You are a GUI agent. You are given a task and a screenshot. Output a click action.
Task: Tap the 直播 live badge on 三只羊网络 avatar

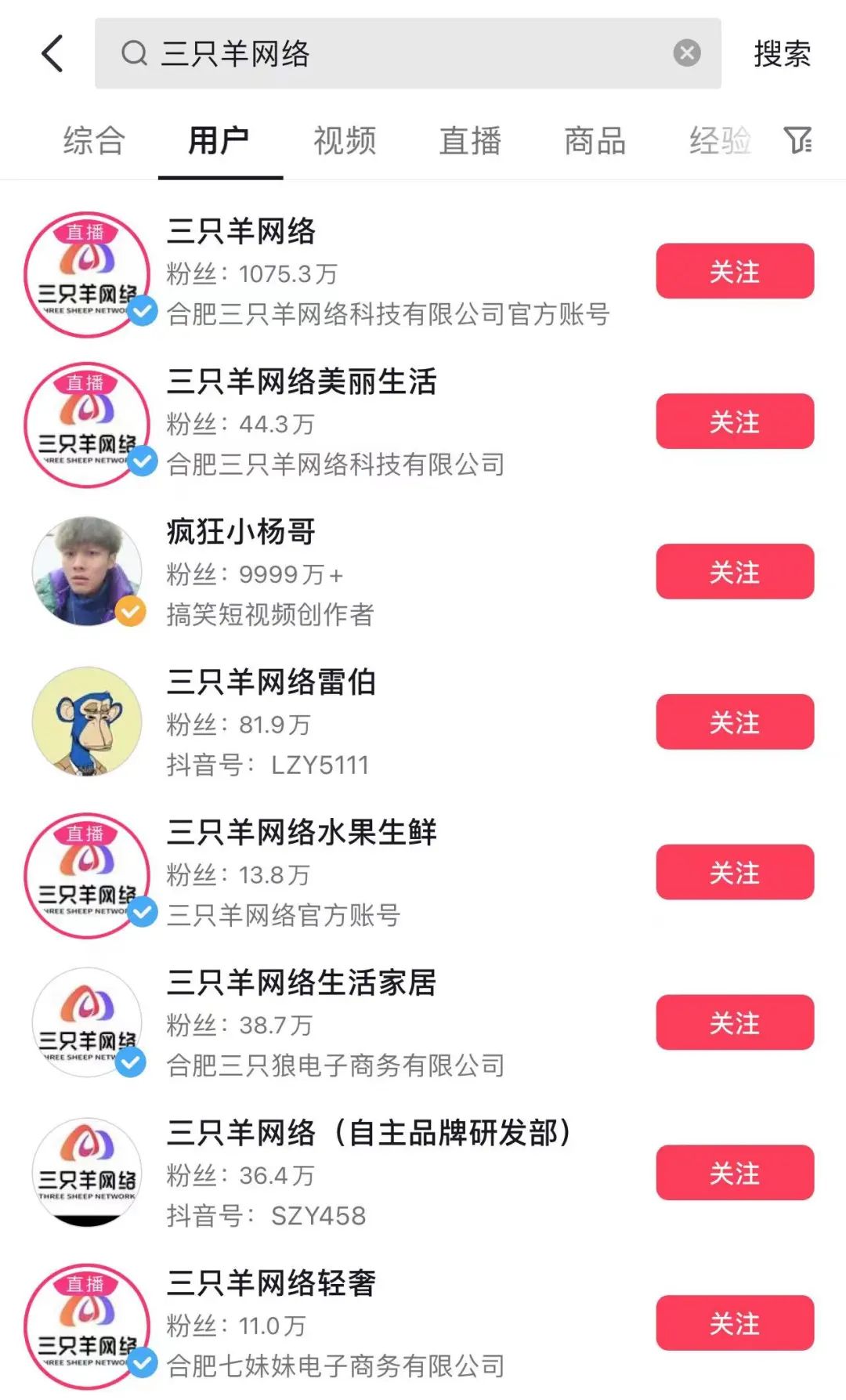click(x=85, y=232)
